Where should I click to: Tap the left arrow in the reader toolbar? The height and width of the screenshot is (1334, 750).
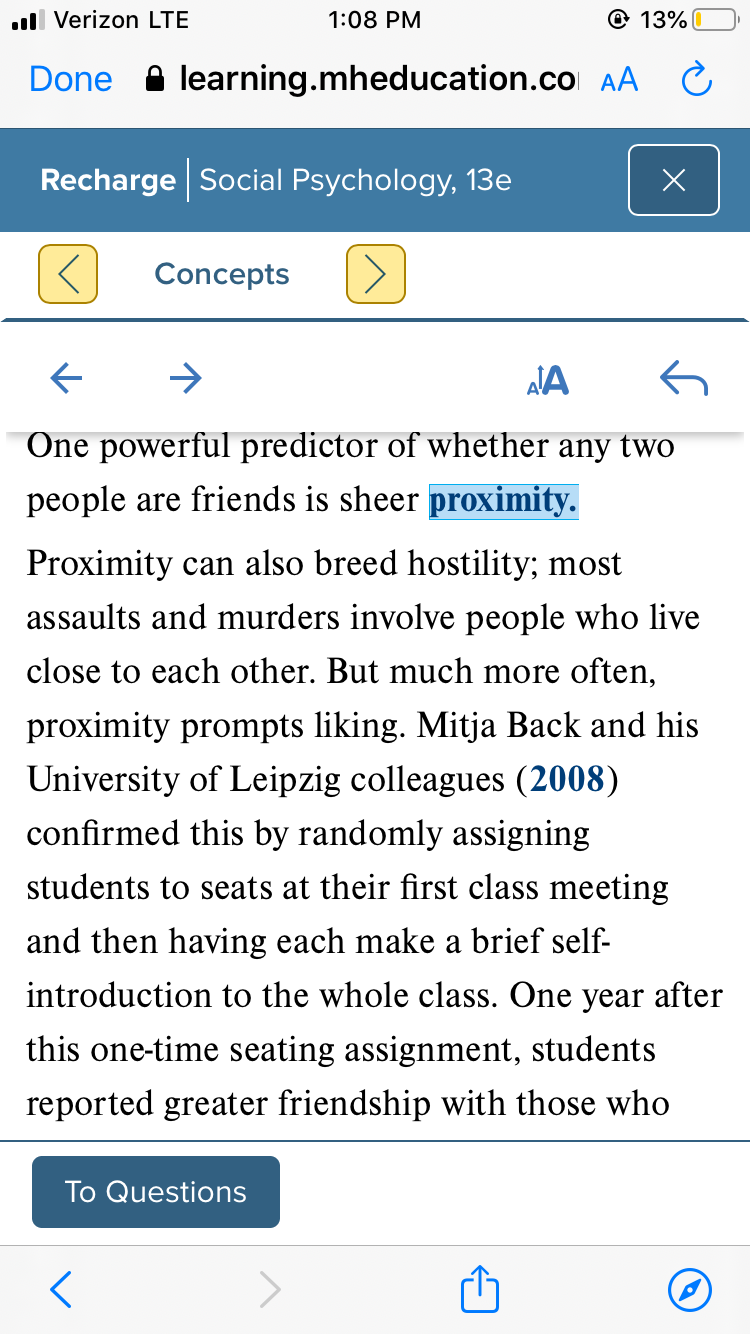tap(66, 377)
